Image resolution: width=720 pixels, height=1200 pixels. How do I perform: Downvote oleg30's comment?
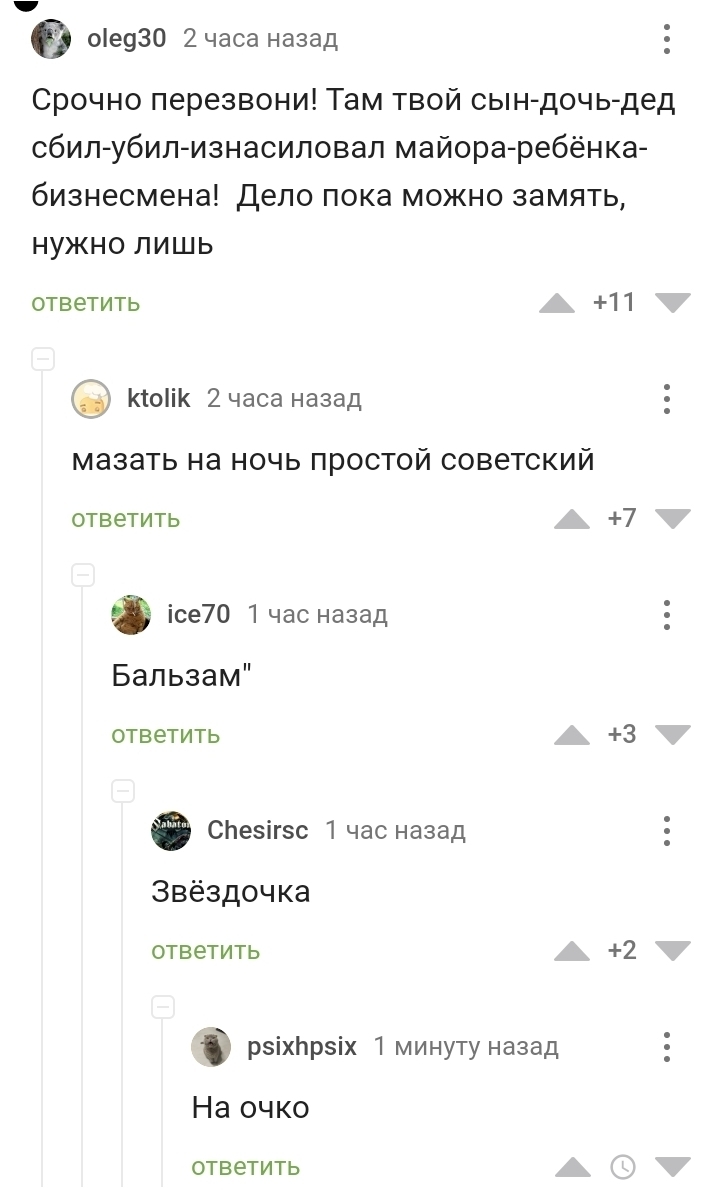[x=673, y=303]
